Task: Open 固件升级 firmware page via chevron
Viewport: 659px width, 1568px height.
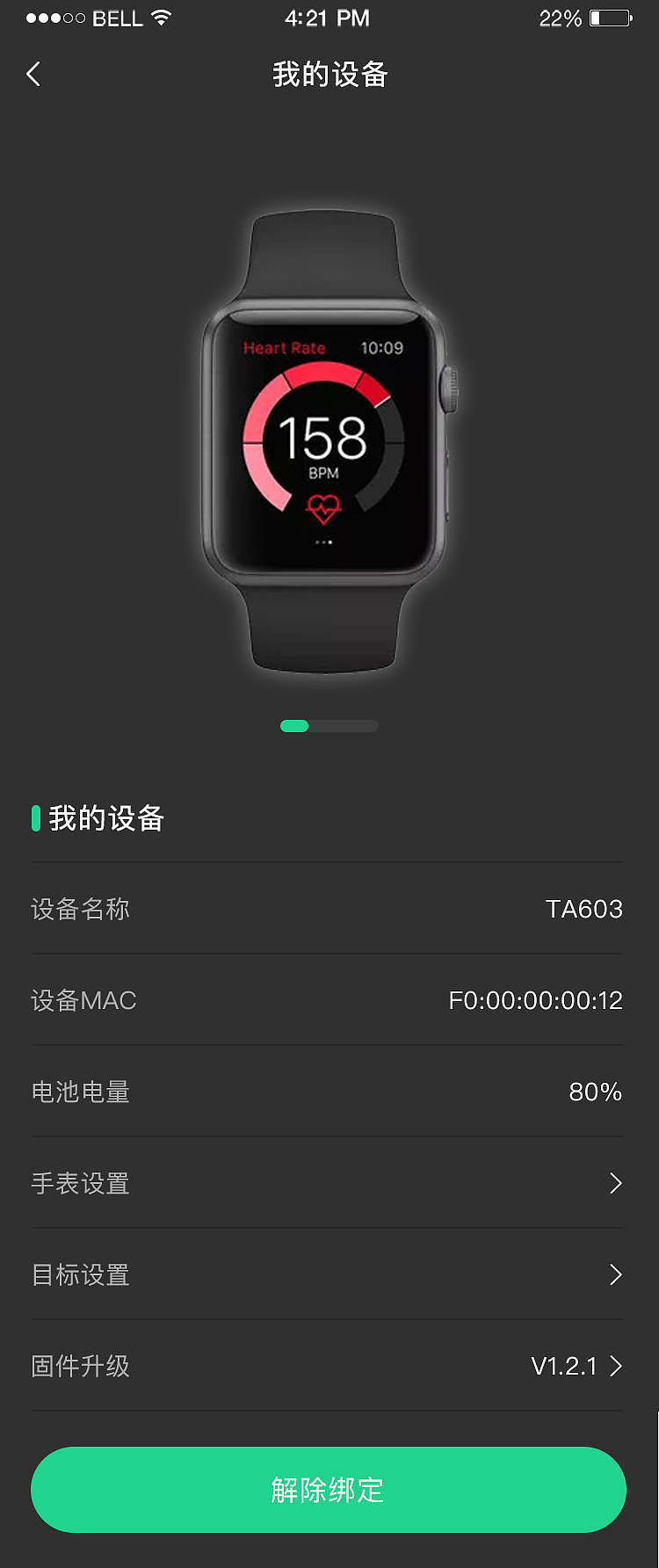Action: coord(615,1367)
